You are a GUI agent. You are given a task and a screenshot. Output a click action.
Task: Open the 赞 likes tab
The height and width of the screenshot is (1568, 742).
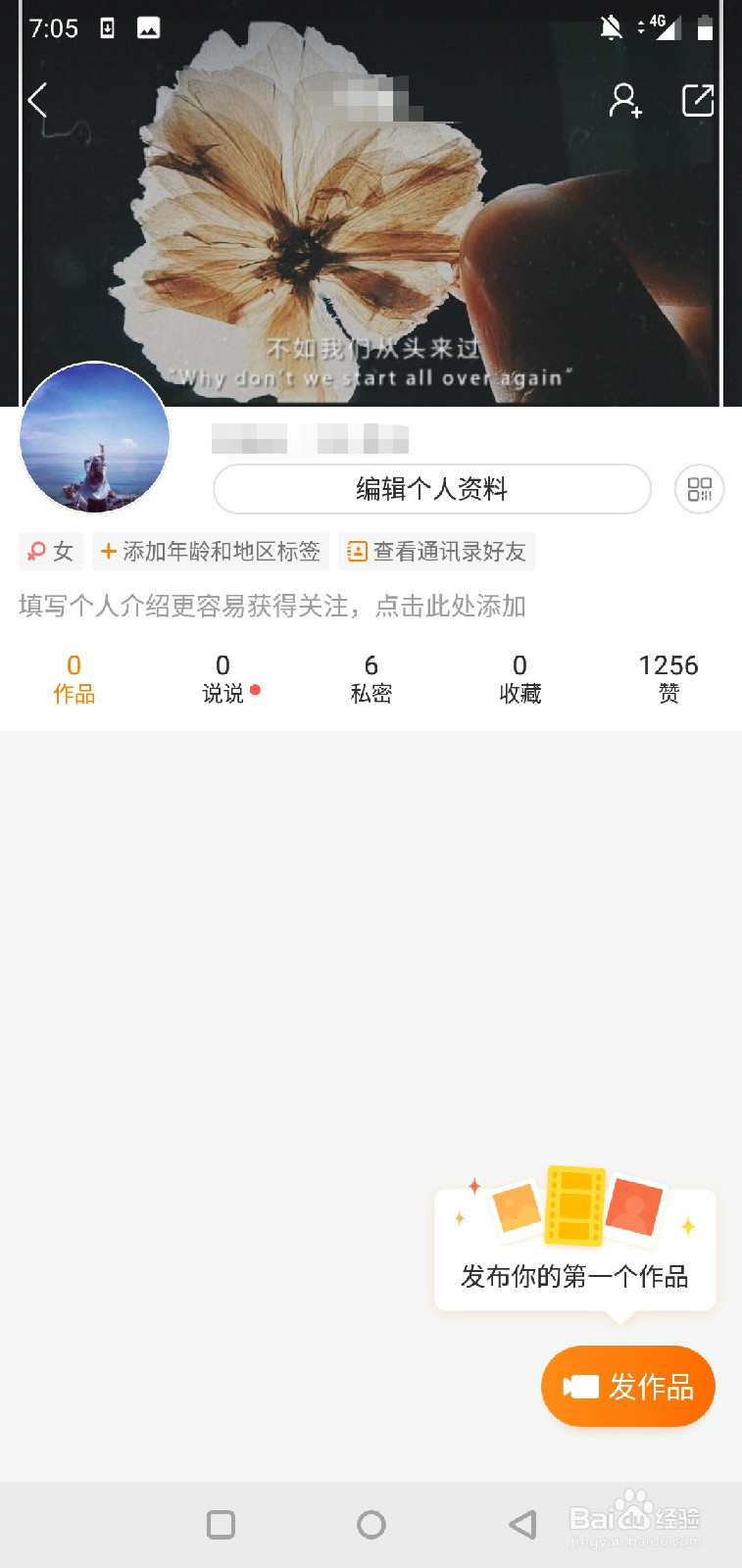coord(668,679)
